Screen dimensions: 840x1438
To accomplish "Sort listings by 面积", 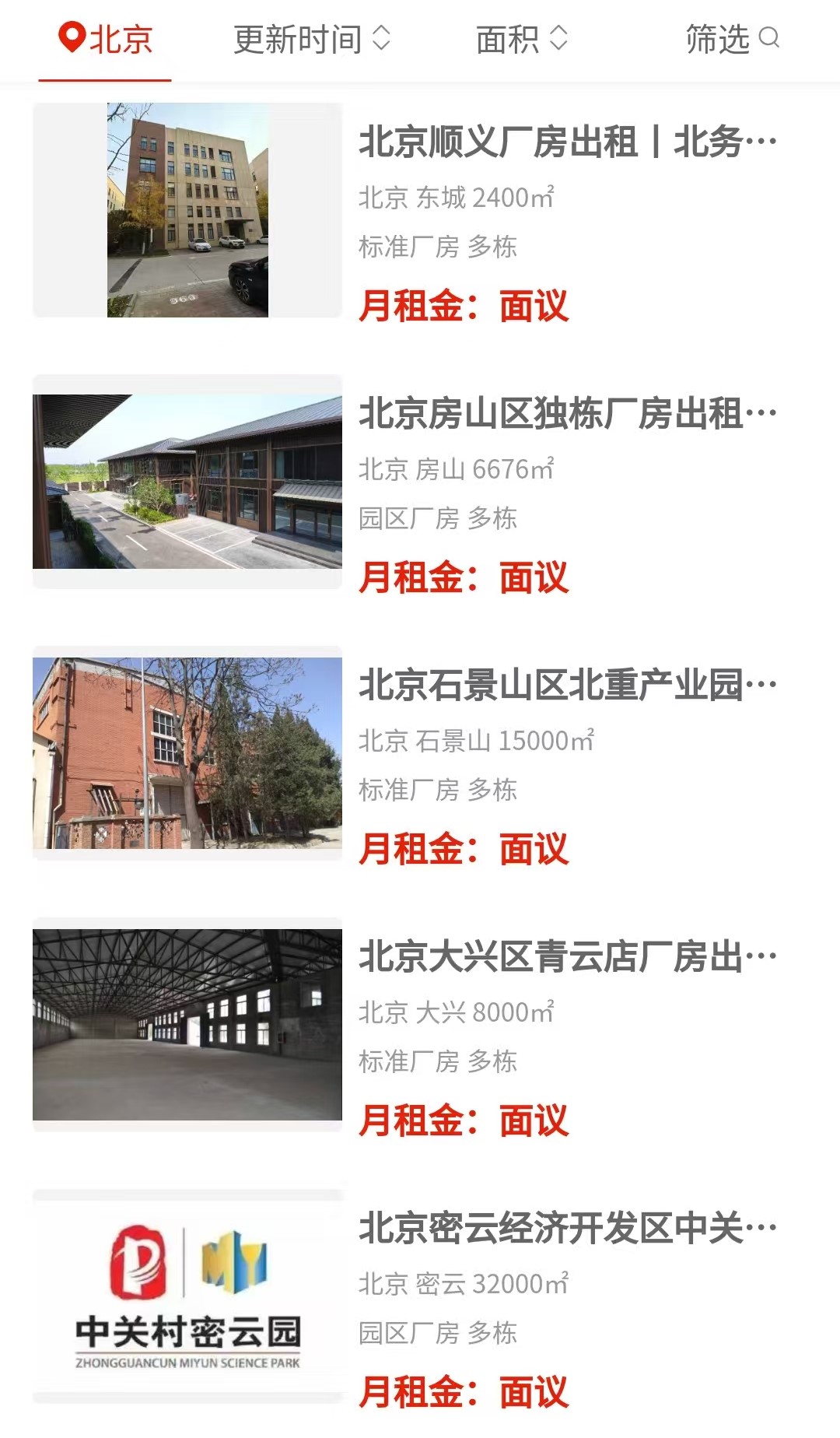I will [x=521, y=39].
